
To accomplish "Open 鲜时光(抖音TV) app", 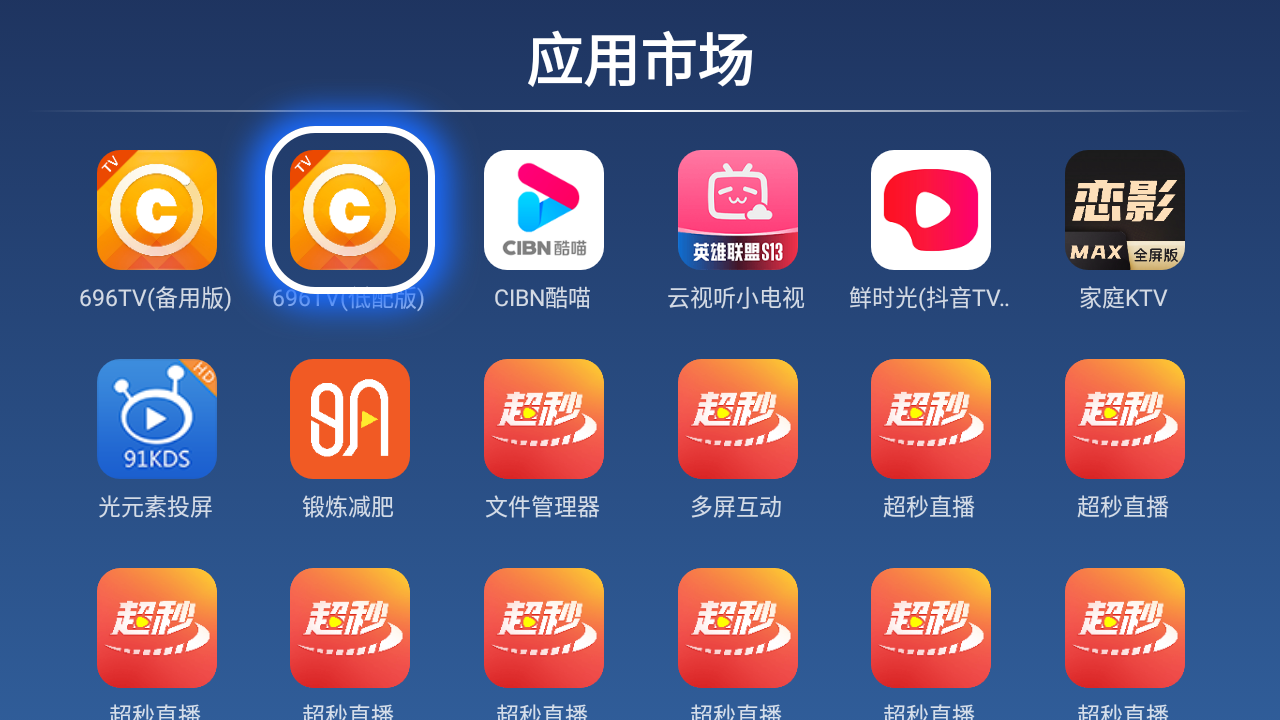I will tap(931, 210).
